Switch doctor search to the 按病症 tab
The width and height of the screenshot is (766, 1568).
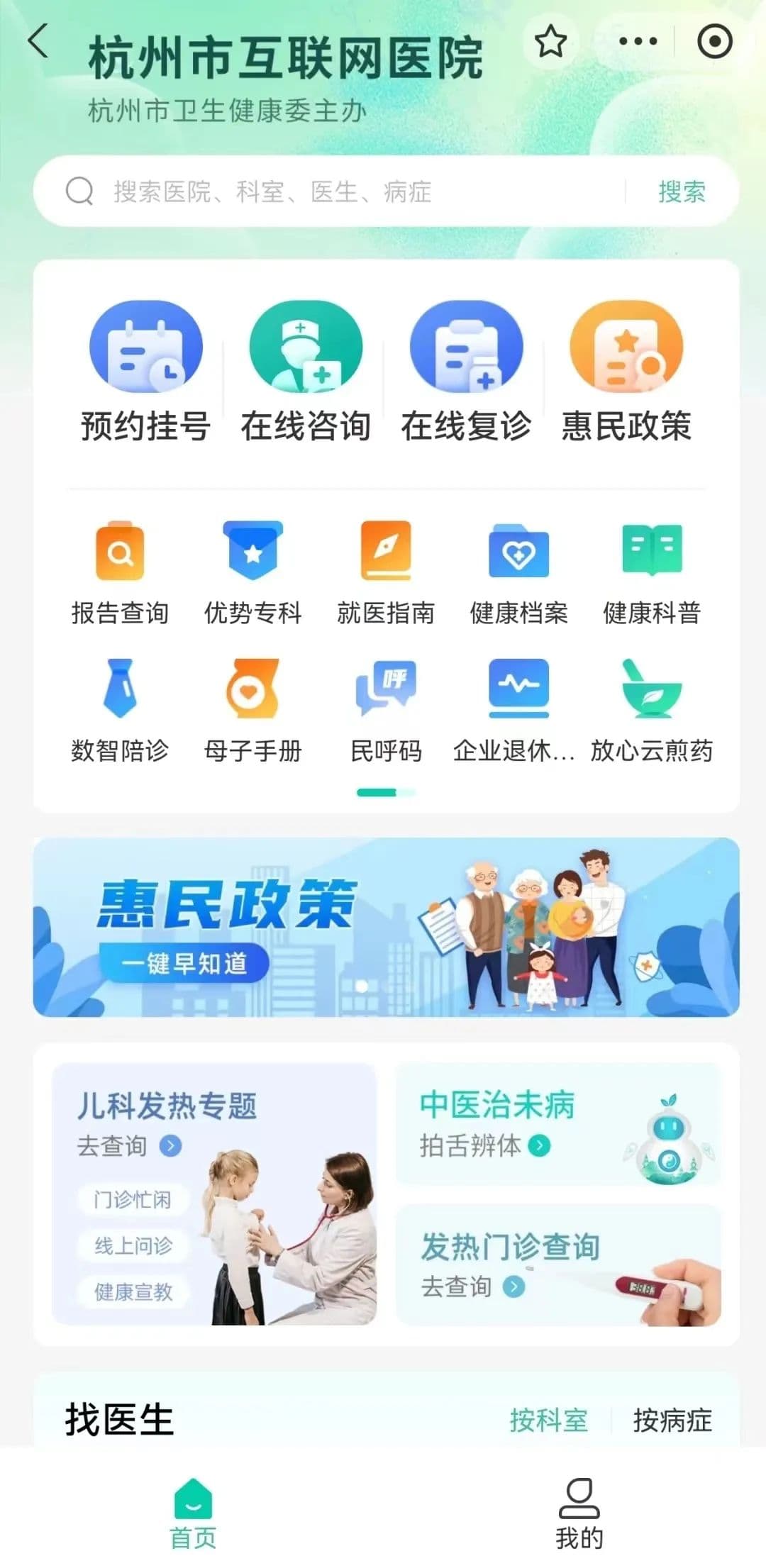[672, 1420]
